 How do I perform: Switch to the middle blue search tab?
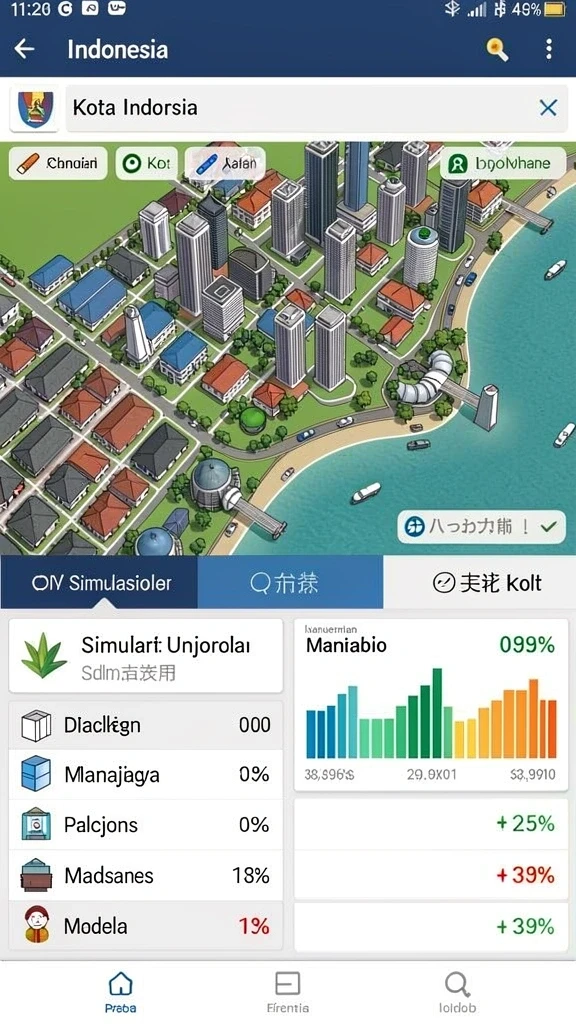click(290, 583)
